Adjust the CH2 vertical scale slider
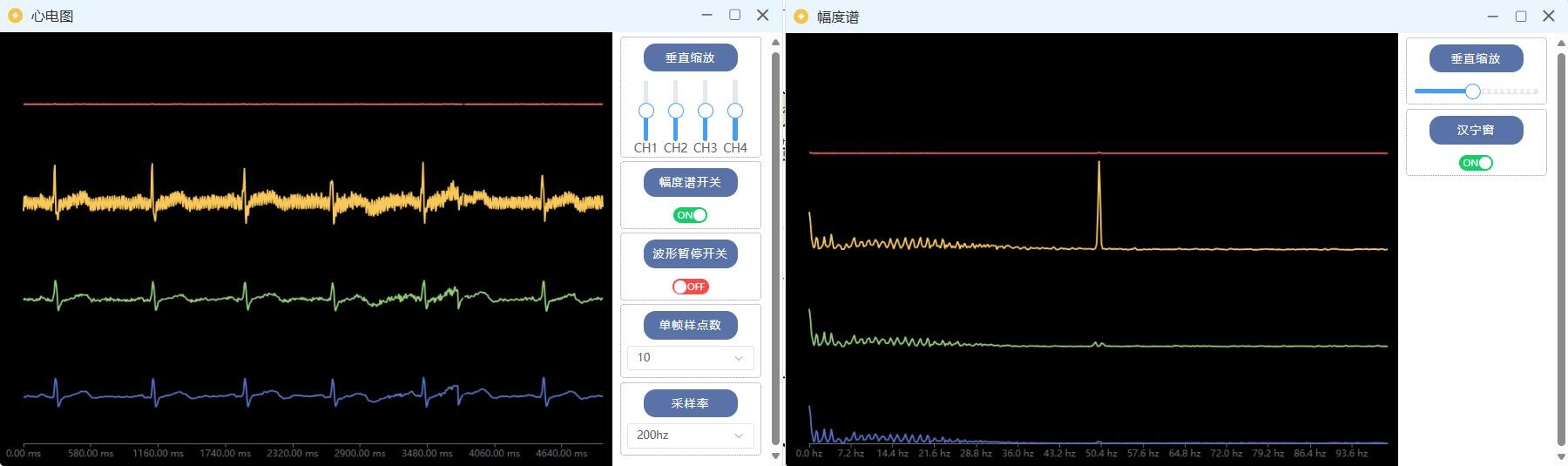Screen dimensions: 1568x466 coord(675,111)
